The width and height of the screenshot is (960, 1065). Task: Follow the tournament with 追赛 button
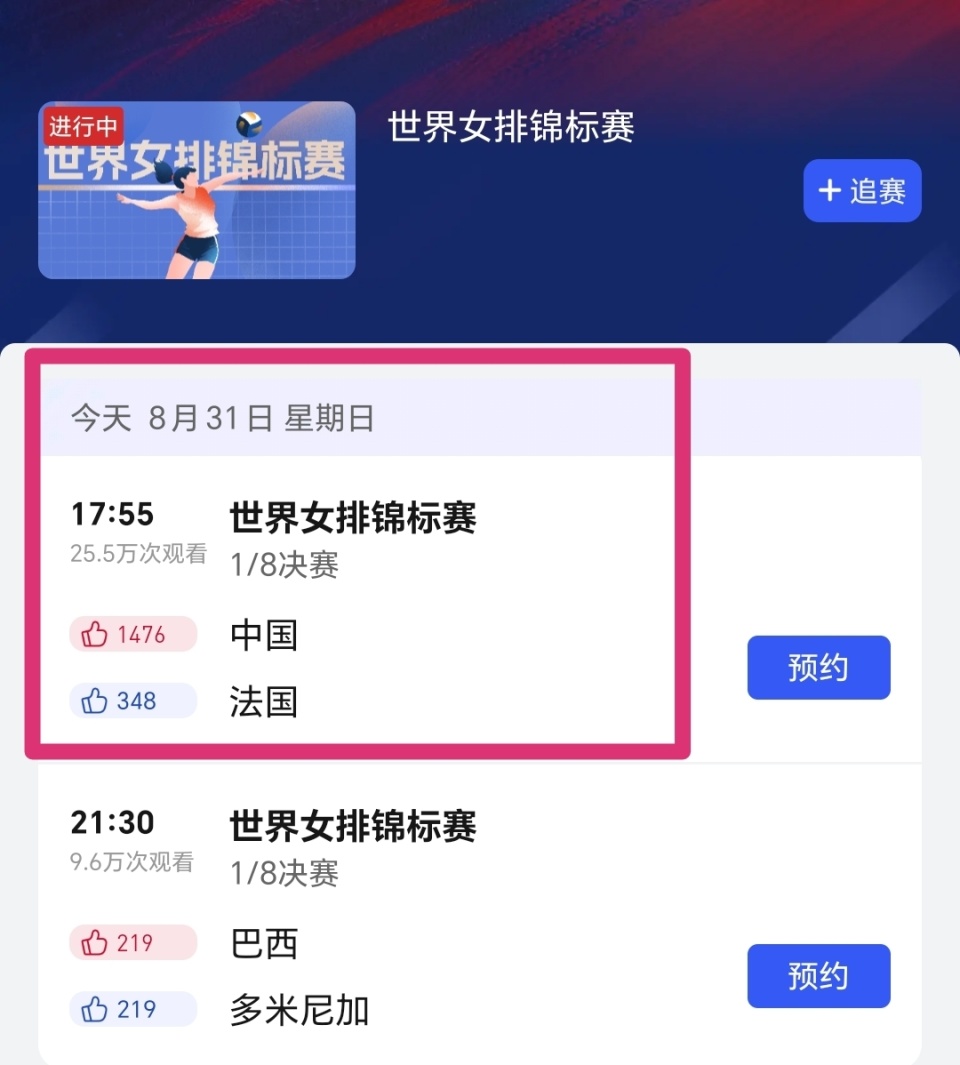pyautogui.click(x=862, y=190)
